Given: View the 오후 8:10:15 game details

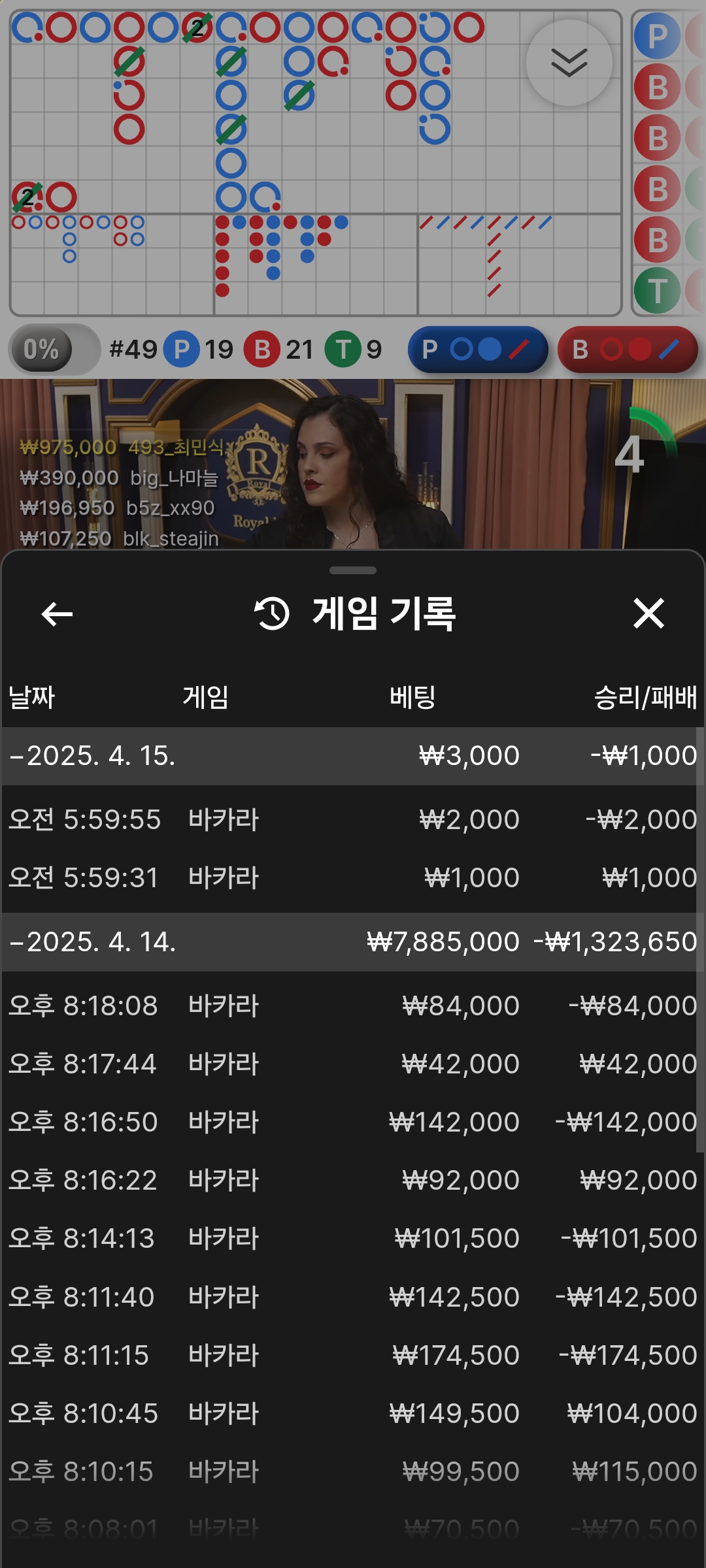Looking at the screenshot, I should 353,1471.
